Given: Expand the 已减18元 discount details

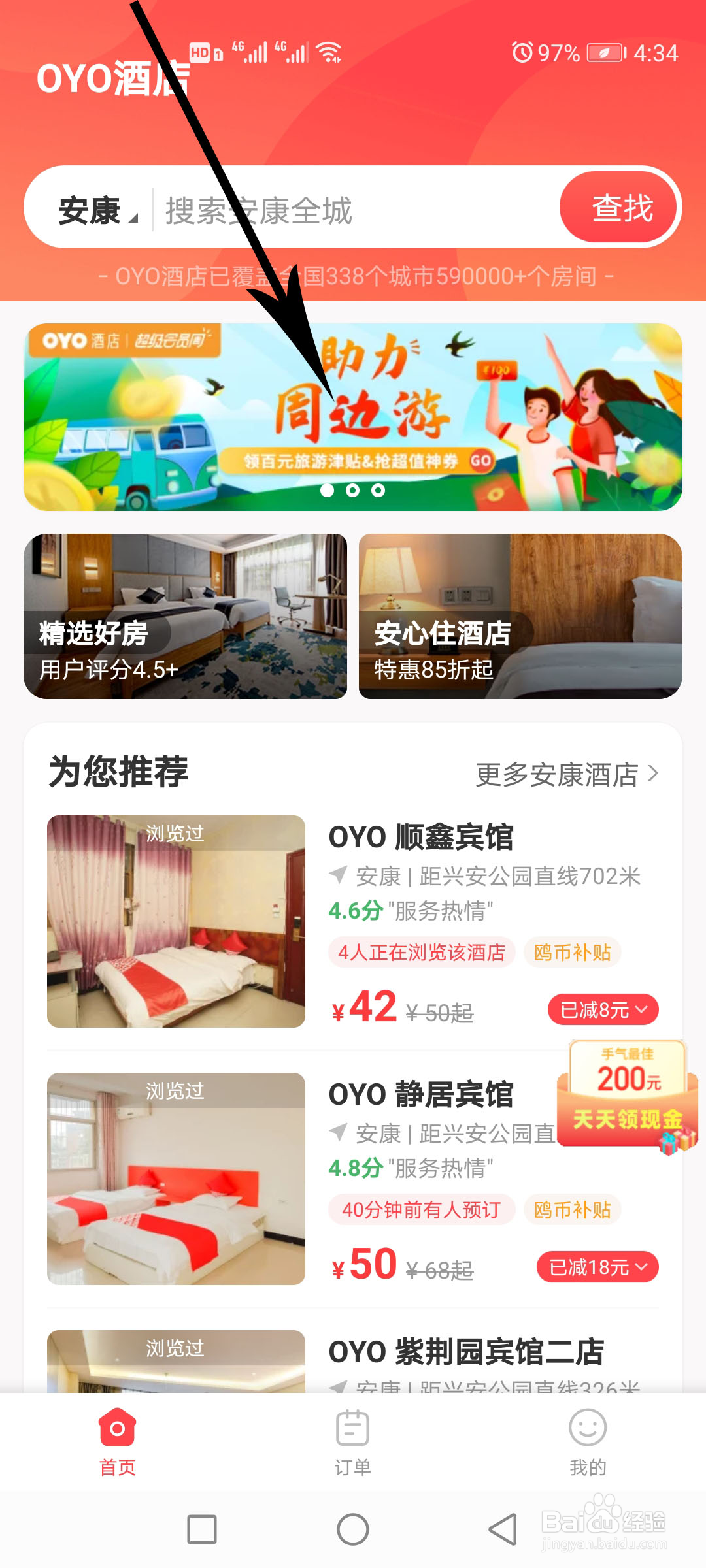Looking at the screenshot, I should (597, 1266).
